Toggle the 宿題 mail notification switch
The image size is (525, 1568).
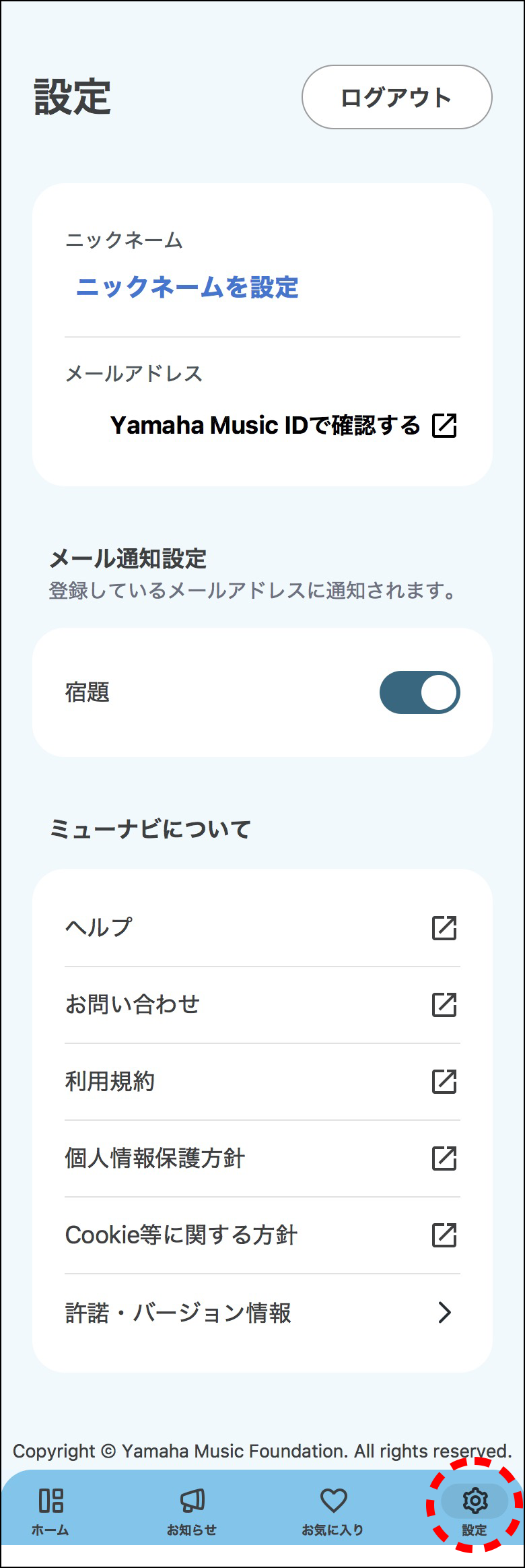click(419, 692)
